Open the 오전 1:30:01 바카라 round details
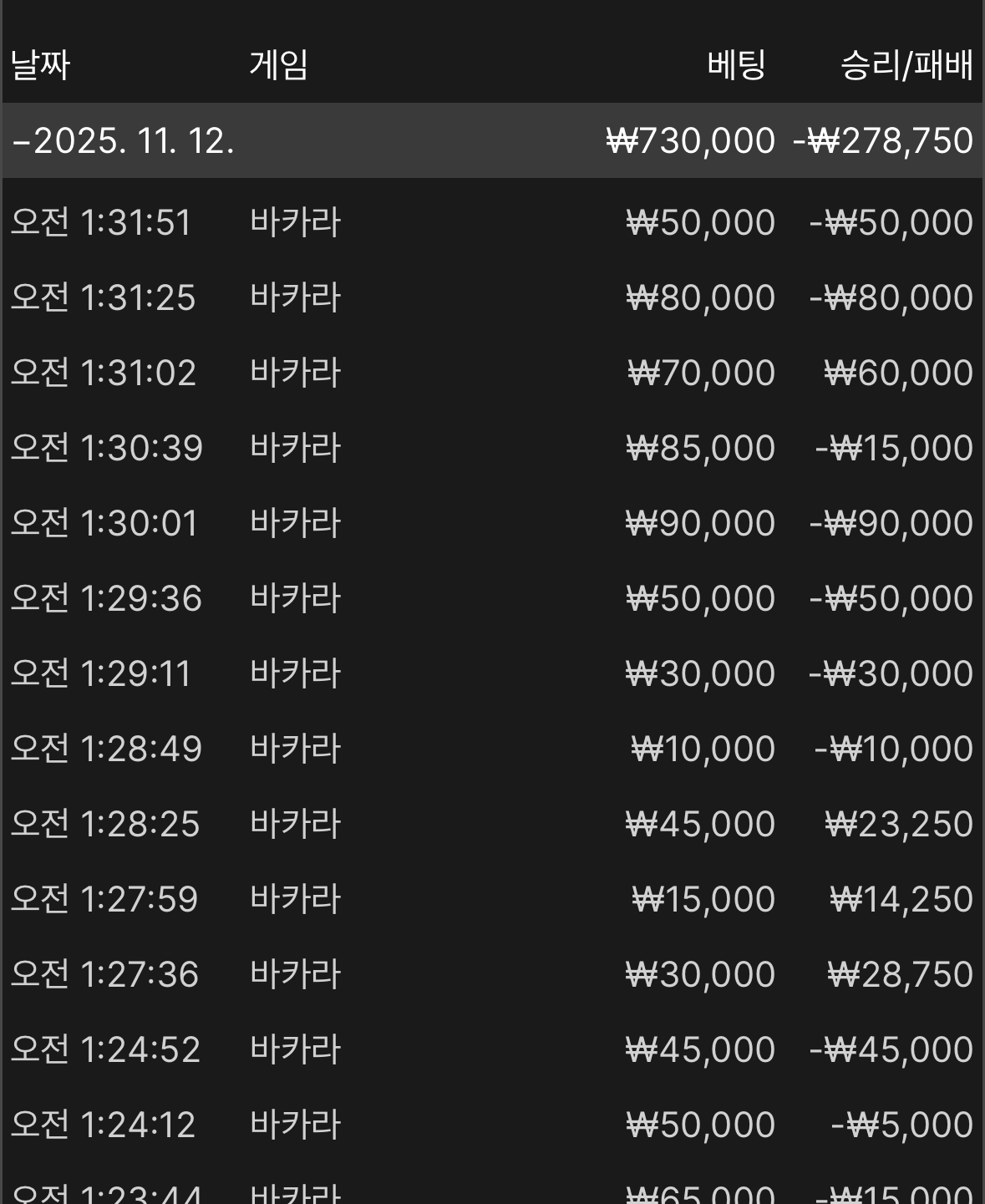This screenshot has width=985, height=1204. (491, 524)
